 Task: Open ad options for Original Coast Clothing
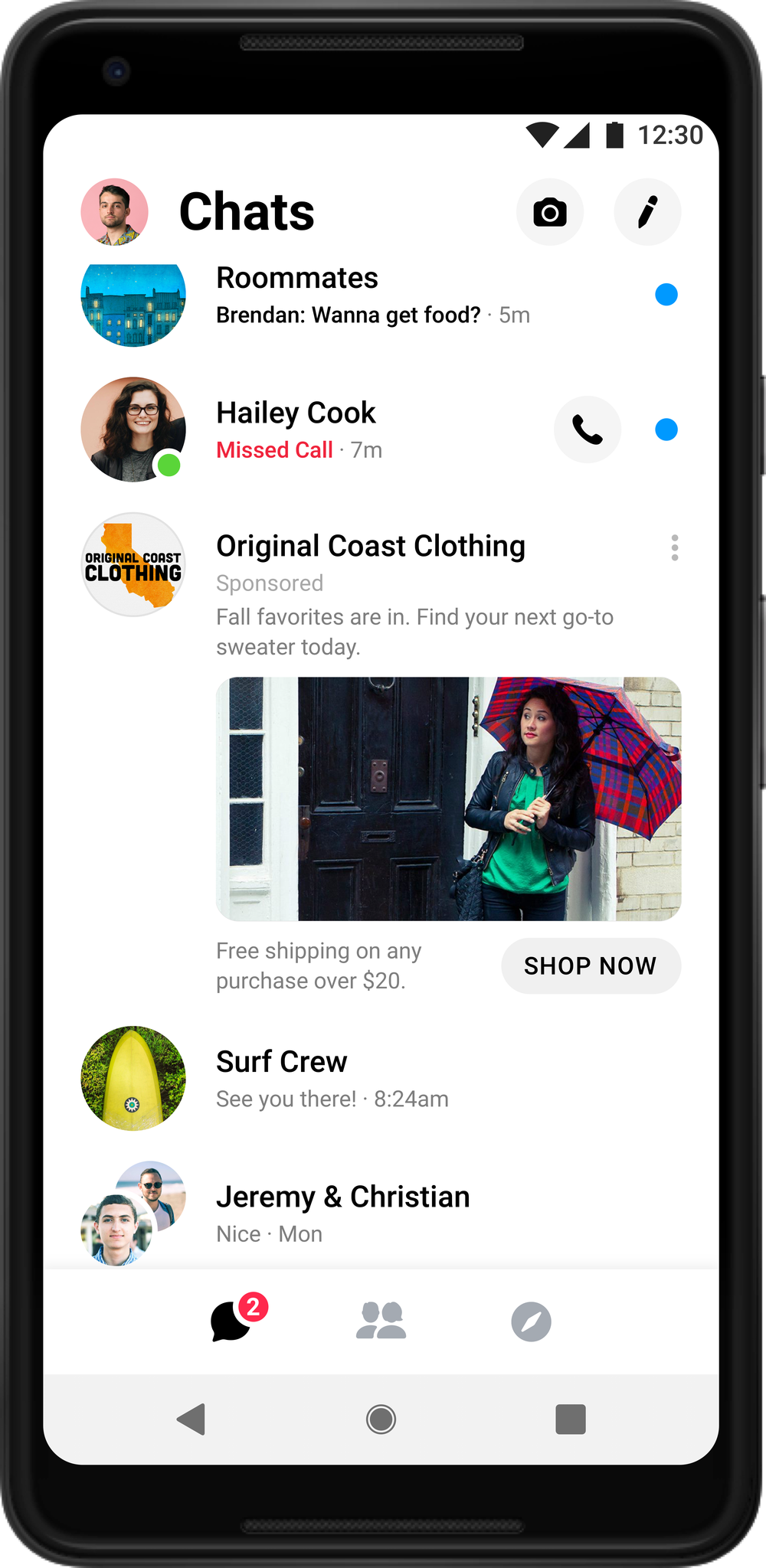point(674,547)
